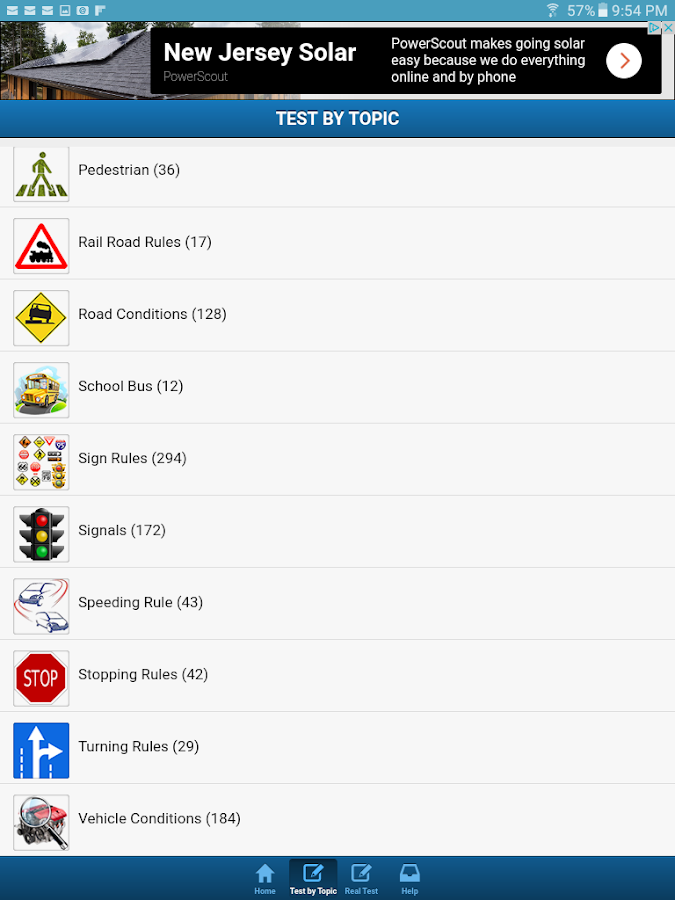
Task: Select the Test by Topic tab
Action: pyautogui.click(x=313, y=878)
